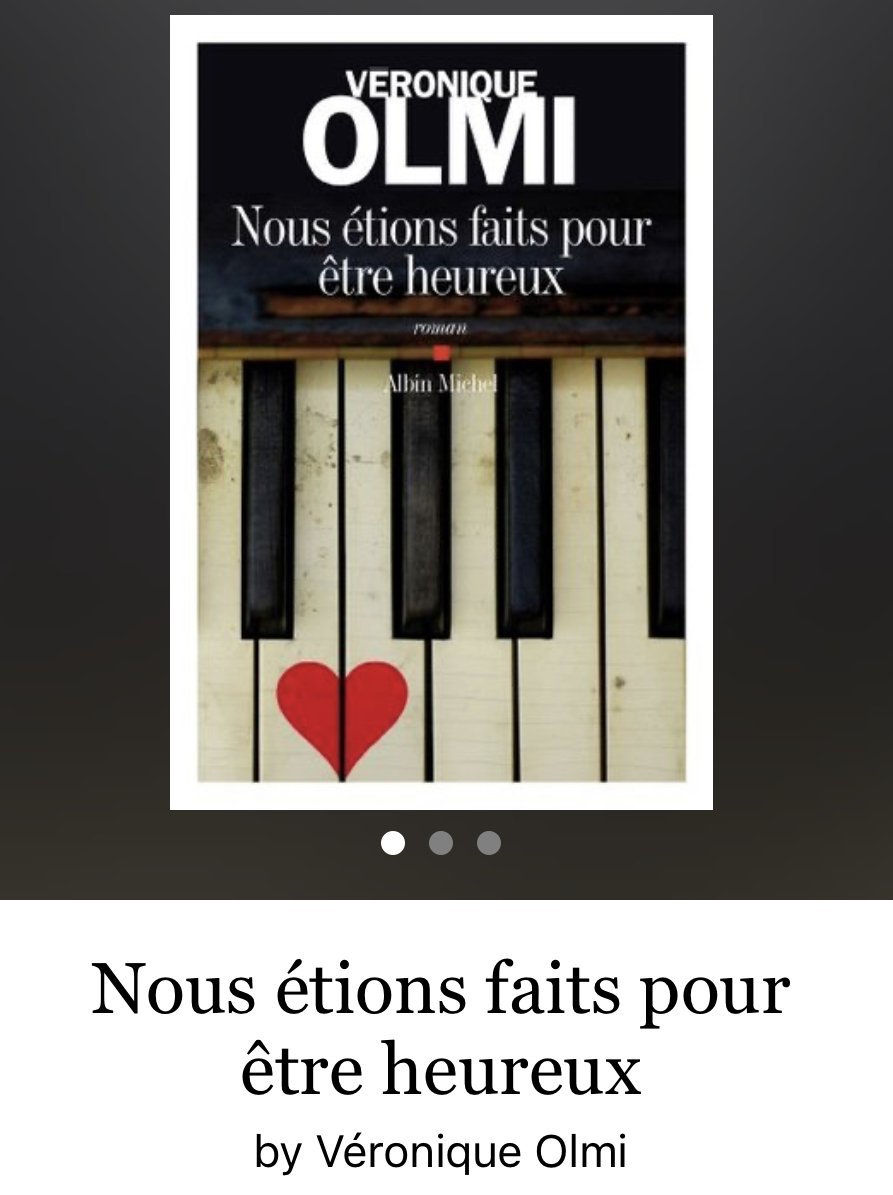The width and height of the screenshot is (893, 1195).
Task: Open the book cover image
Action: click(441, 412)
